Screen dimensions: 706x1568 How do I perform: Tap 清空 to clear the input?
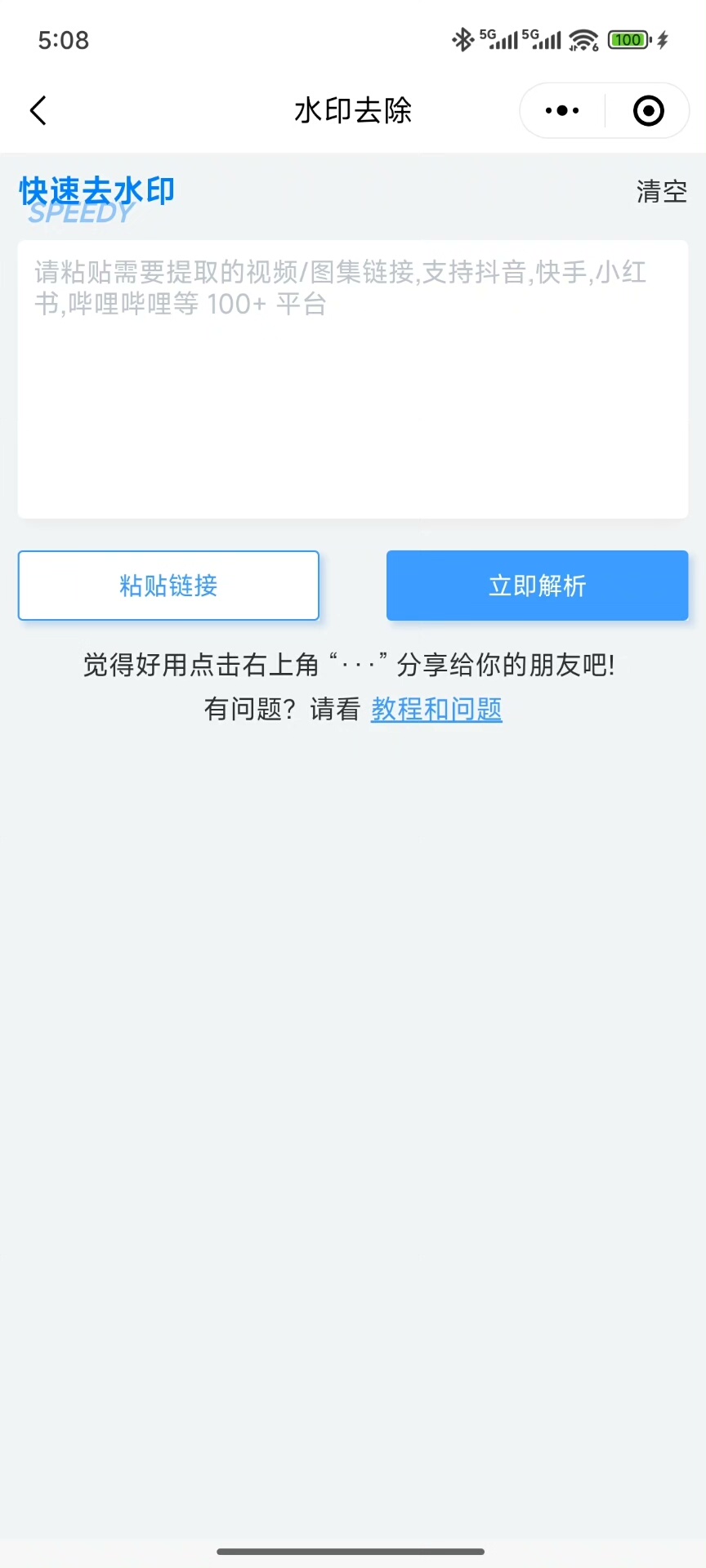pyautogui.click(x=661, y=192)
